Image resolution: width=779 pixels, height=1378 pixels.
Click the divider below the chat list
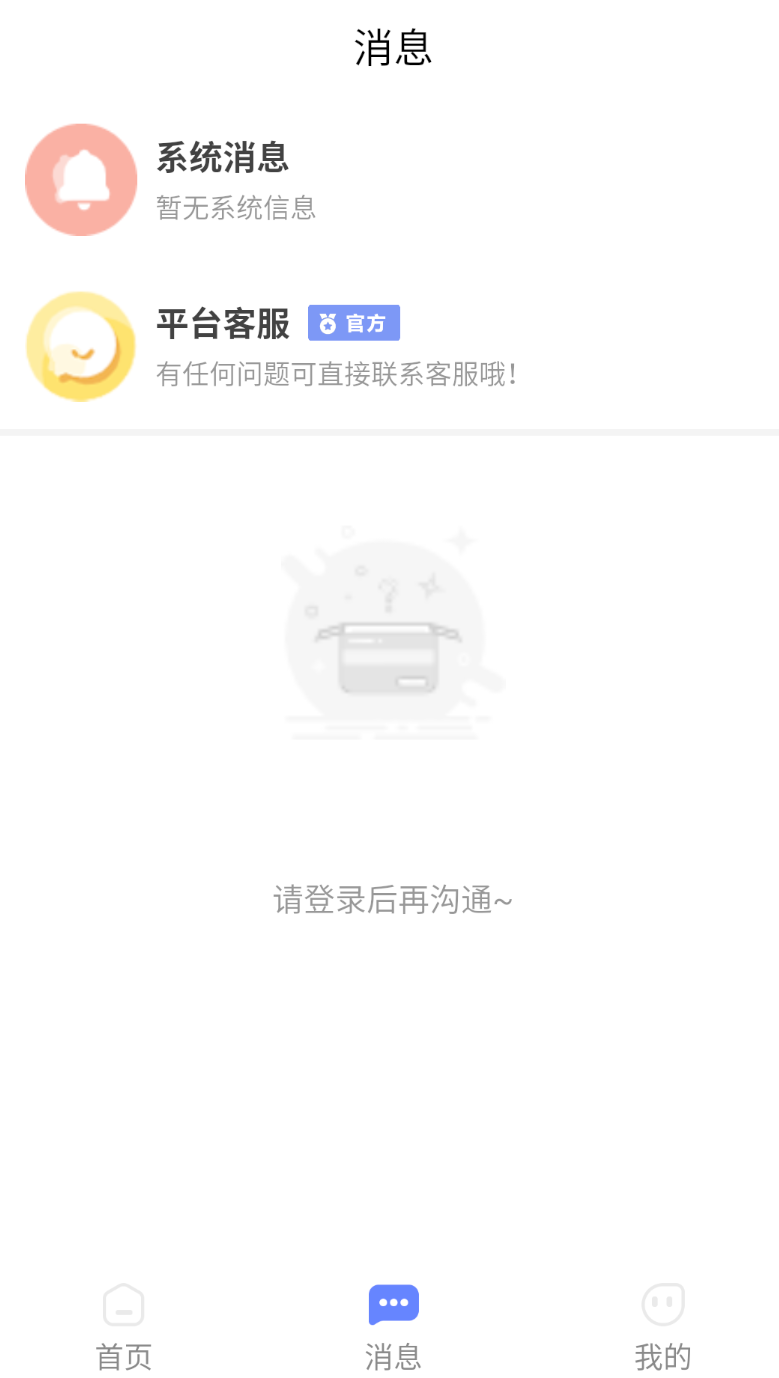click(390, 434)
